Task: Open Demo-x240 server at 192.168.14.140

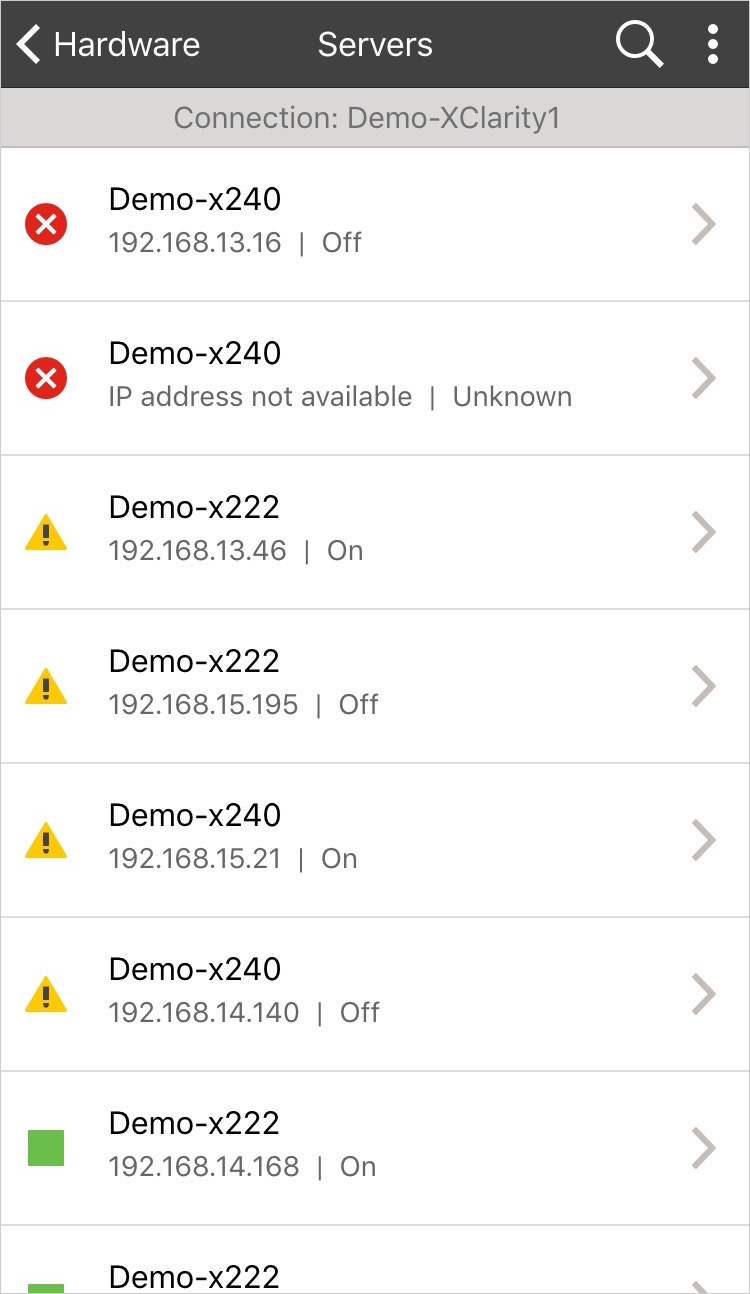Action: (x=374, y=994)
